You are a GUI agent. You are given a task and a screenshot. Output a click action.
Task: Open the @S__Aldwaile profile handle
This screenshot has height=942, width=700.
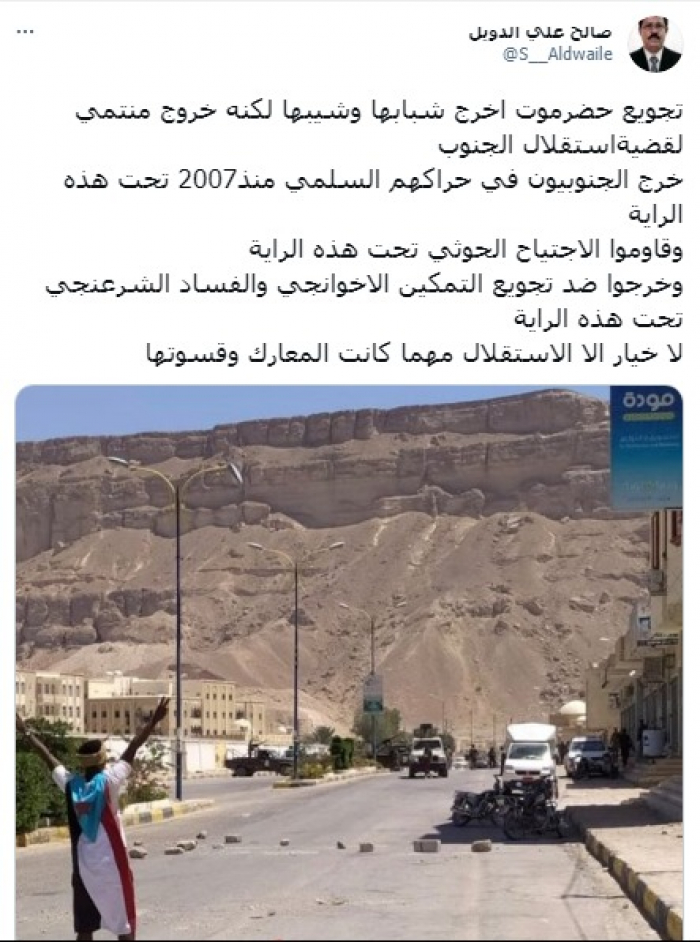557,55
